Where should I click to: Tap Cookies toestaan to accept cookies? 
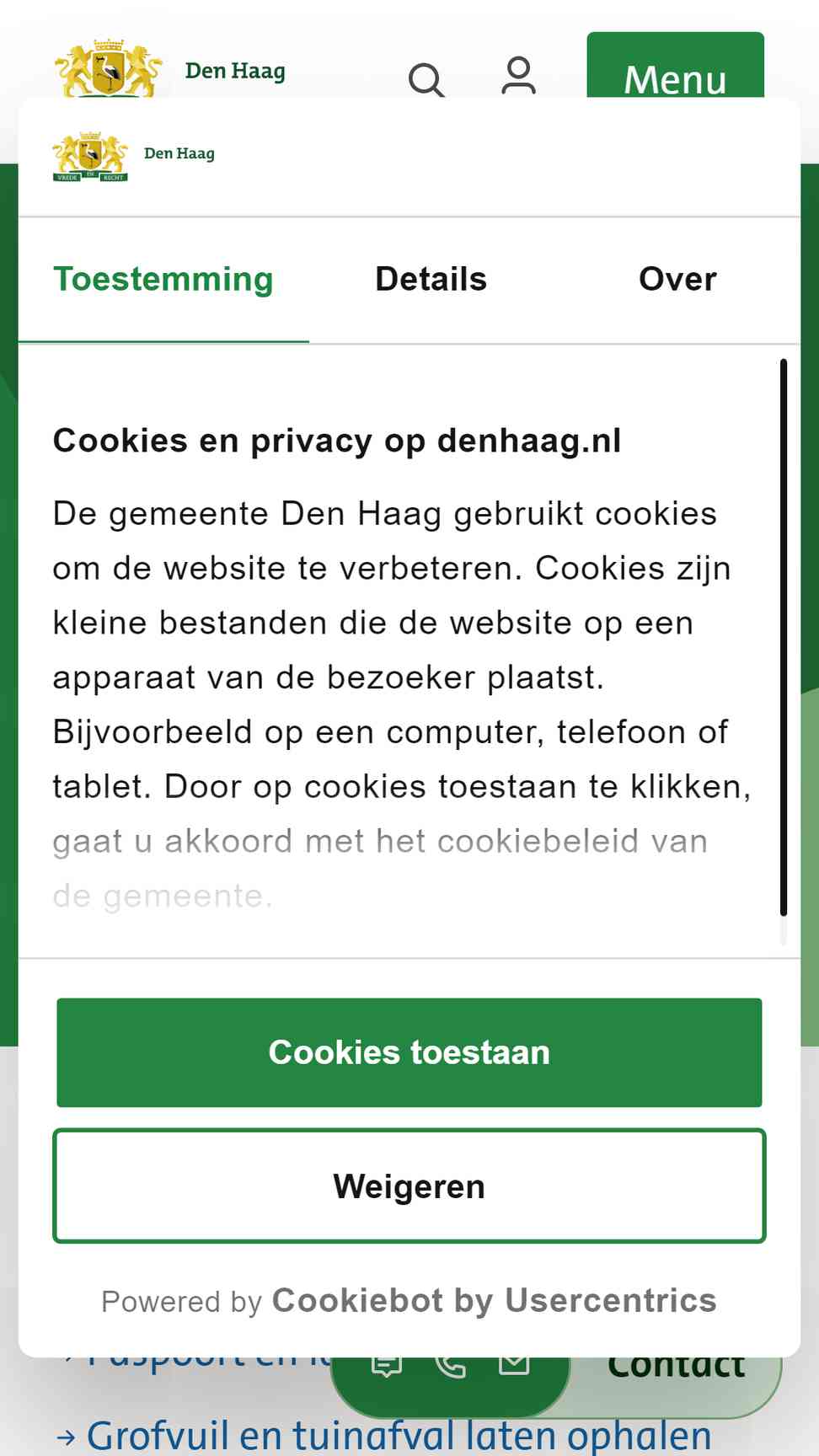tap(409, 1052)
